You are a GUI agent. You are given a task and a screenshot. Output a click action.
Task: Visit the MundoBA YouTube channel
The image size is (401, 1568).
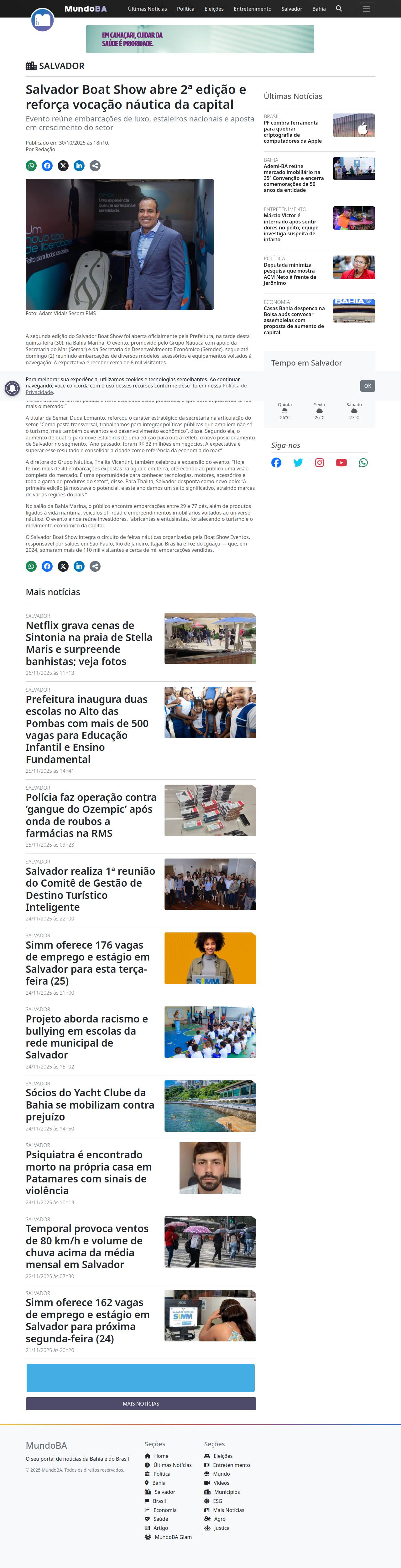(x=341, y=463)
